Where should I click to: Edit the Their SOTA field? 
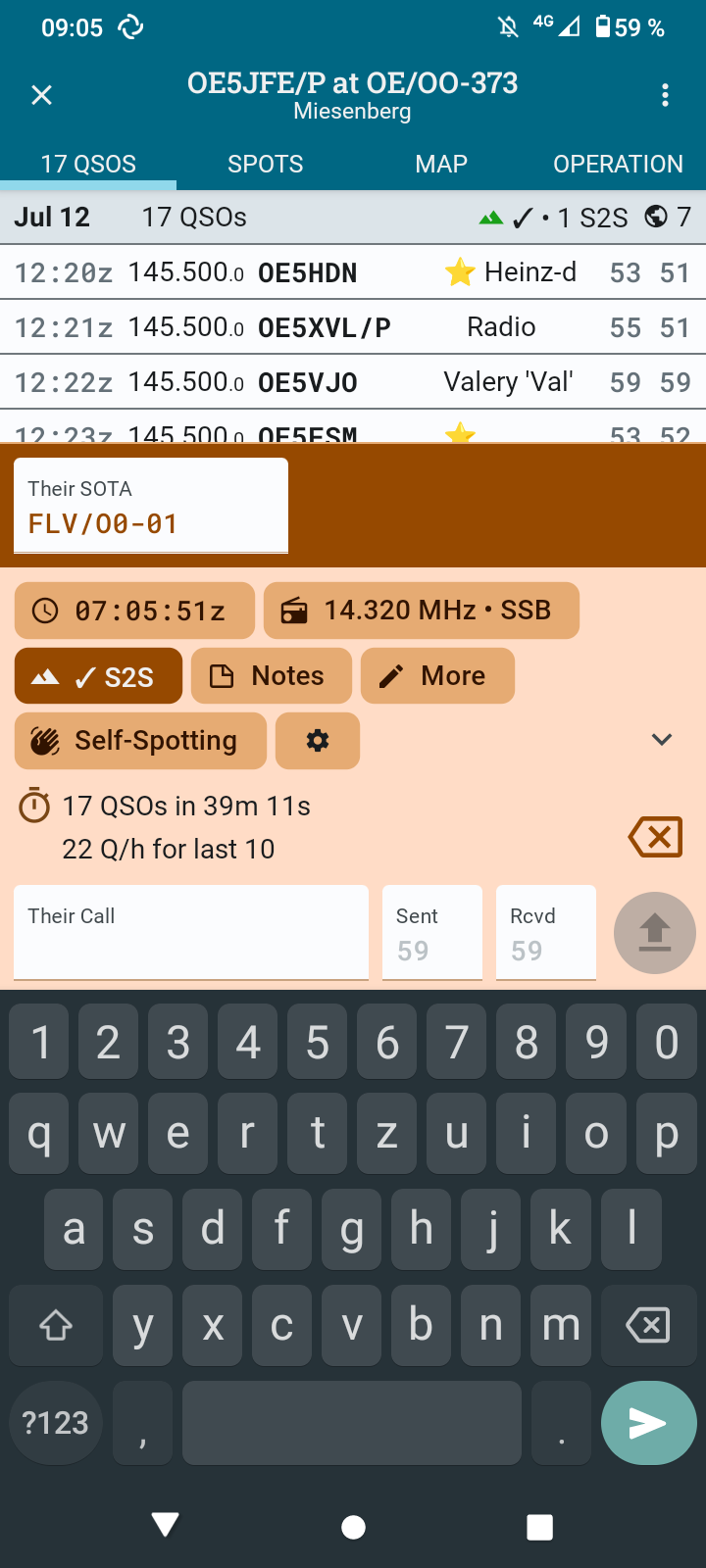coord(151,508)
